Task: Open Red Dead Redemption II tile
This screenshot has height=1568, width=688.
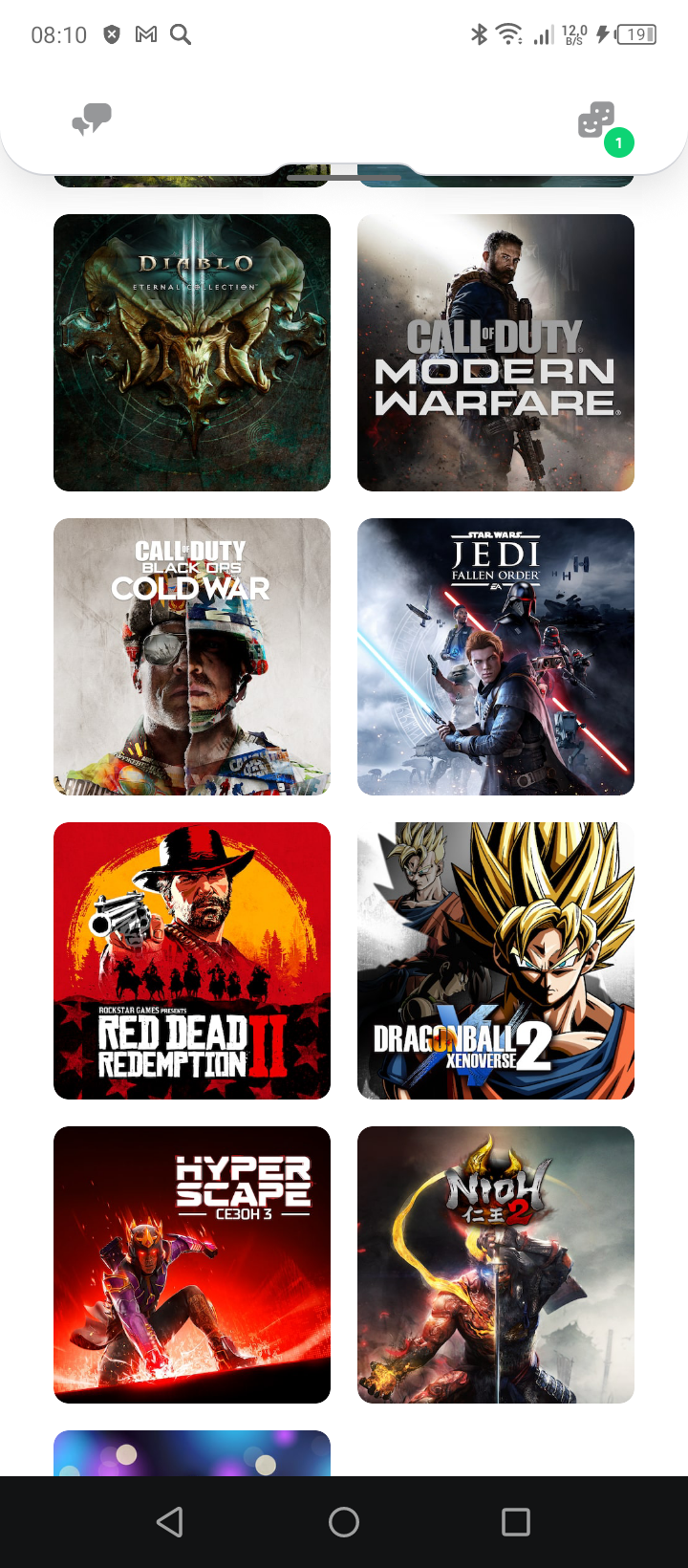Action: tap(192, 961)
